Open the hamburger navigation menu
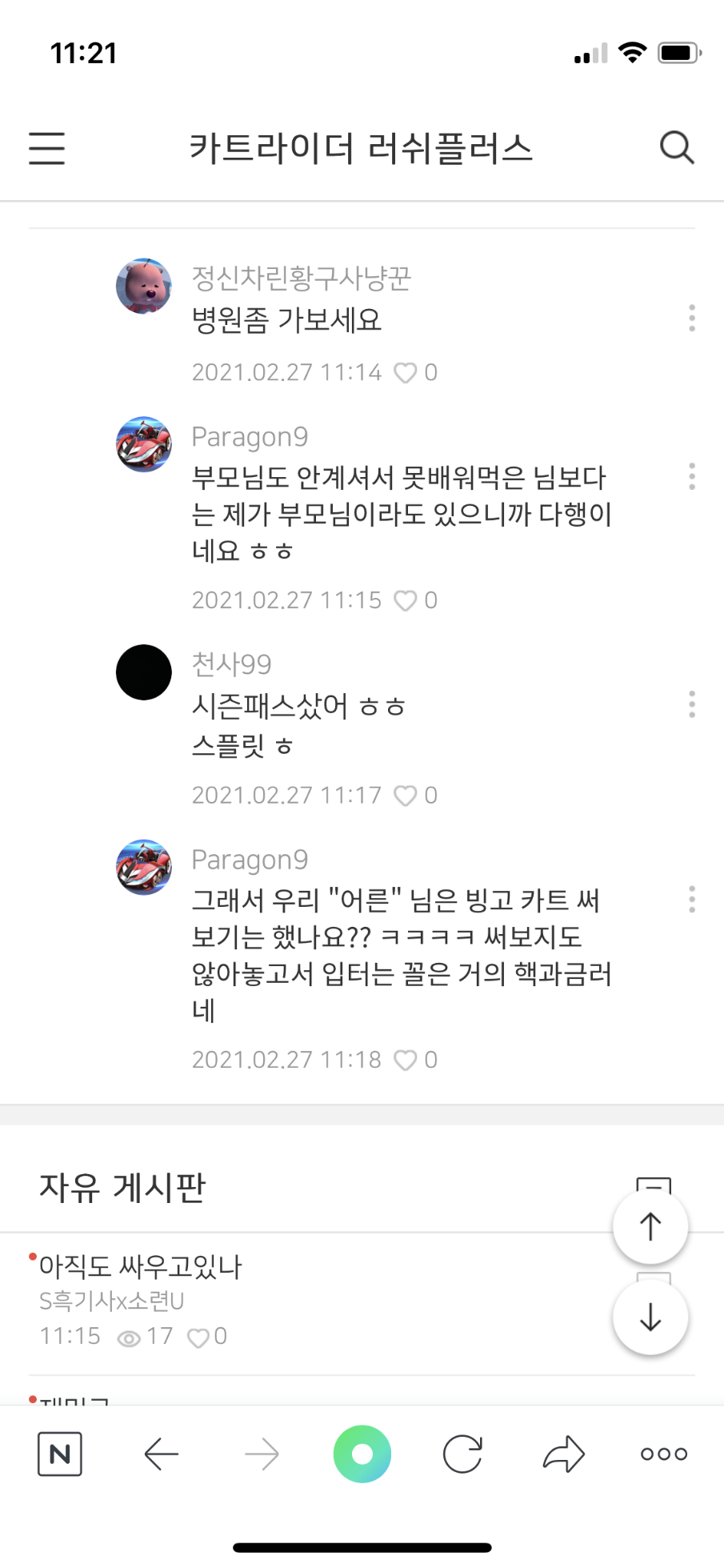The image size is (724, 1568). click(x=46, y=148)
